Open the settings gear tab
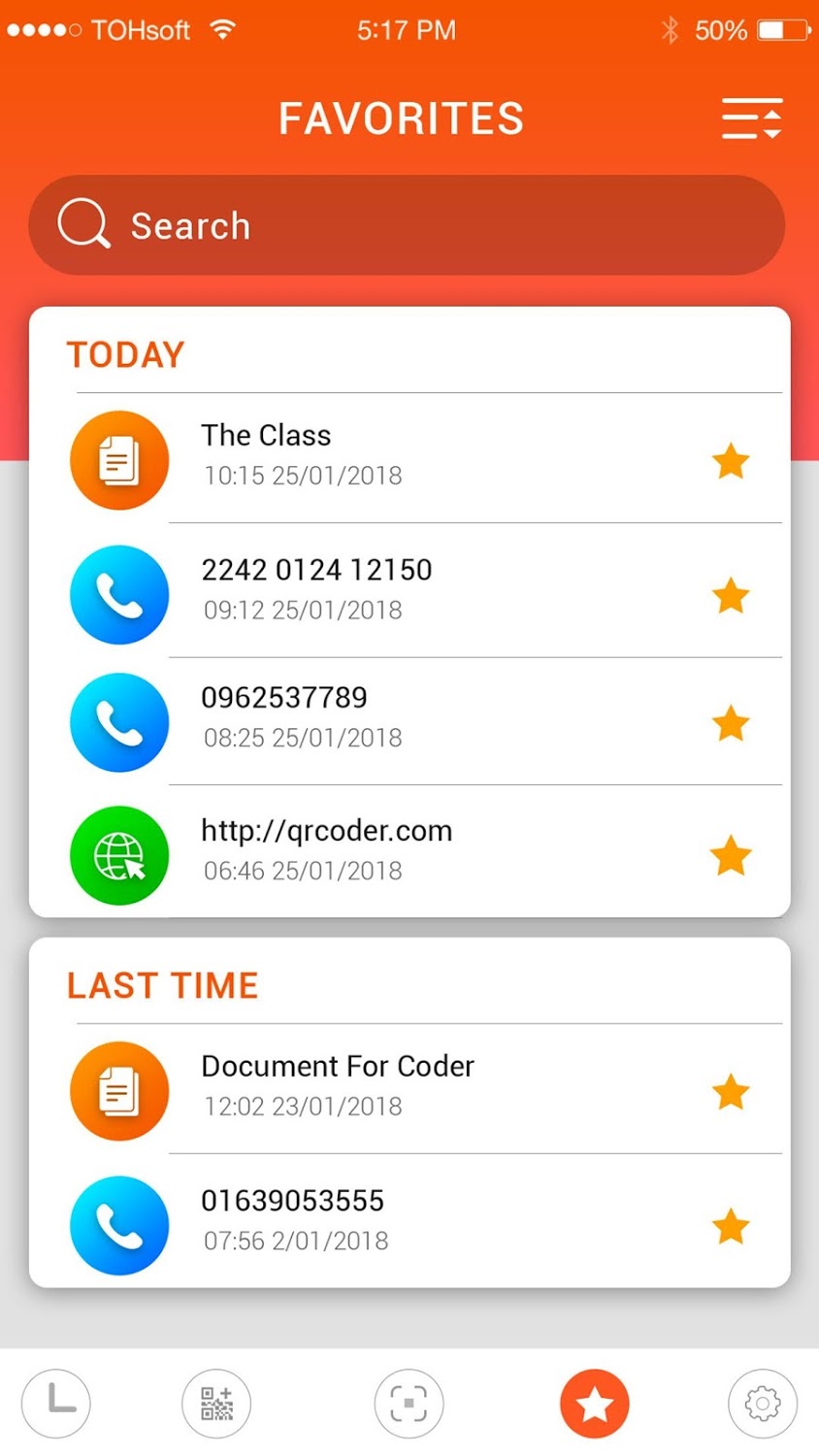Screen dimensions: 819x1456 click(762, 1404)
